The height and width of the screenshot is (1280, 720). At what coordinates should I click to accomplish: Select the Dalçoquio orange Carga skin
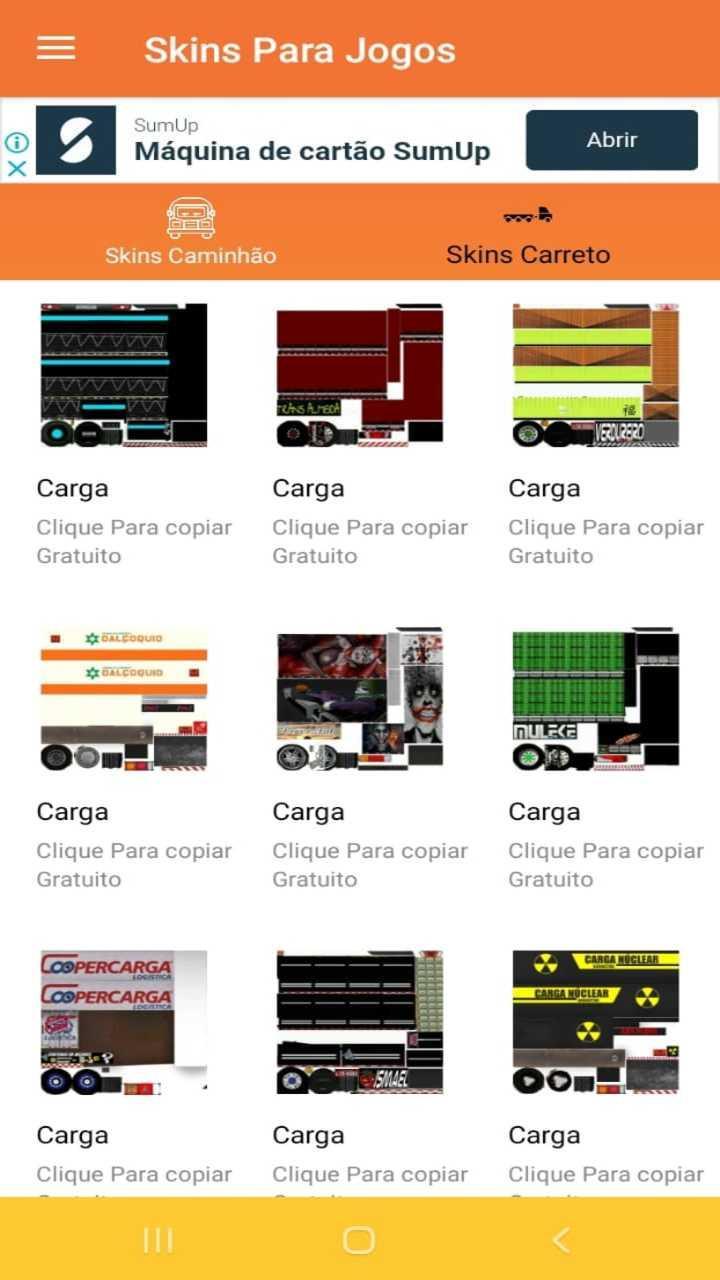(123, 699)
